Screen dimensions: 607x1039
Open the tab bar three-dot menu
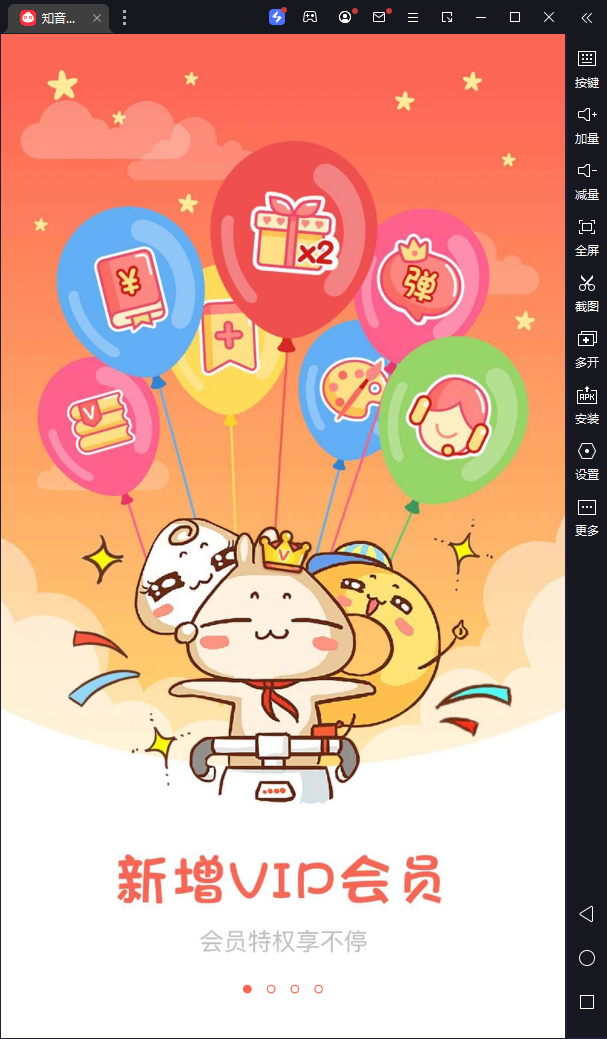point(124,18)
